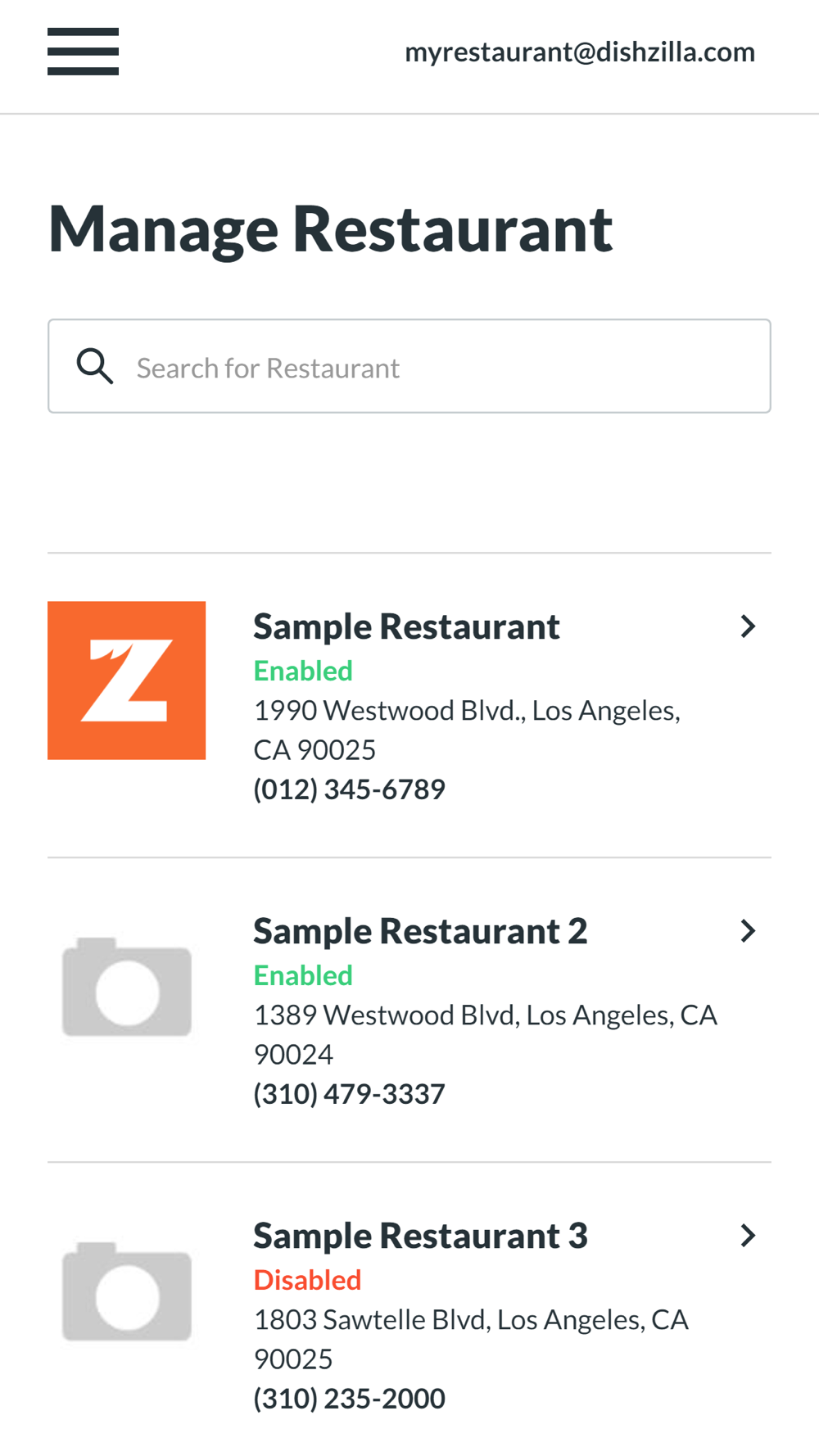This screenshot has height=1456, width=819.
Task: Open the Sample Restaurant row
Action: pyautogui.click(x=409, y=705)
